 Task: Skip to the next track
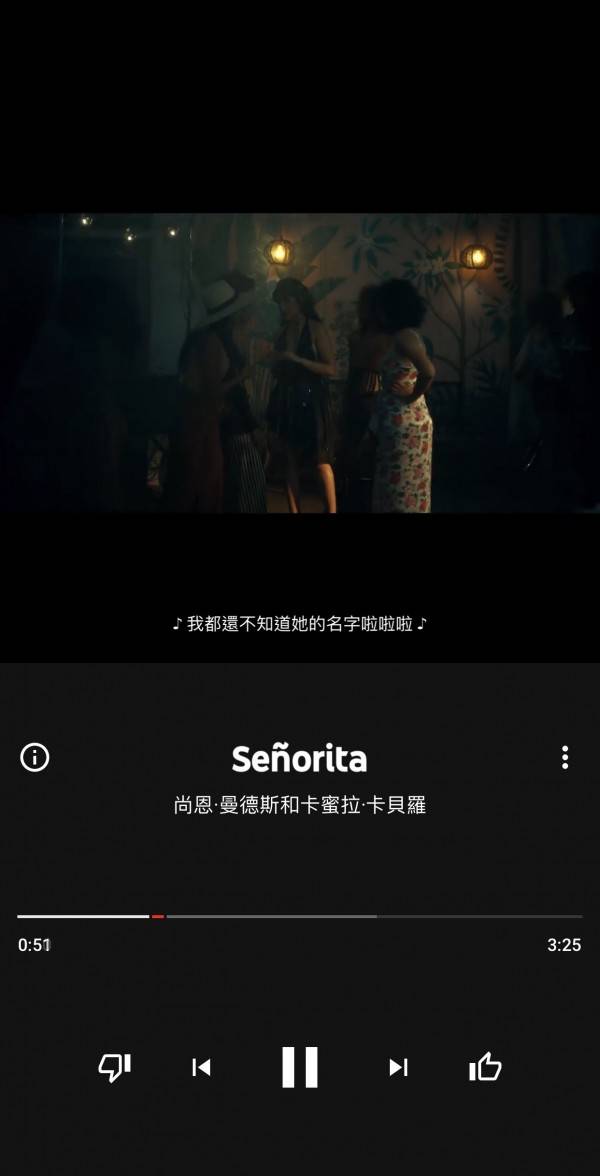point(398,1067)
